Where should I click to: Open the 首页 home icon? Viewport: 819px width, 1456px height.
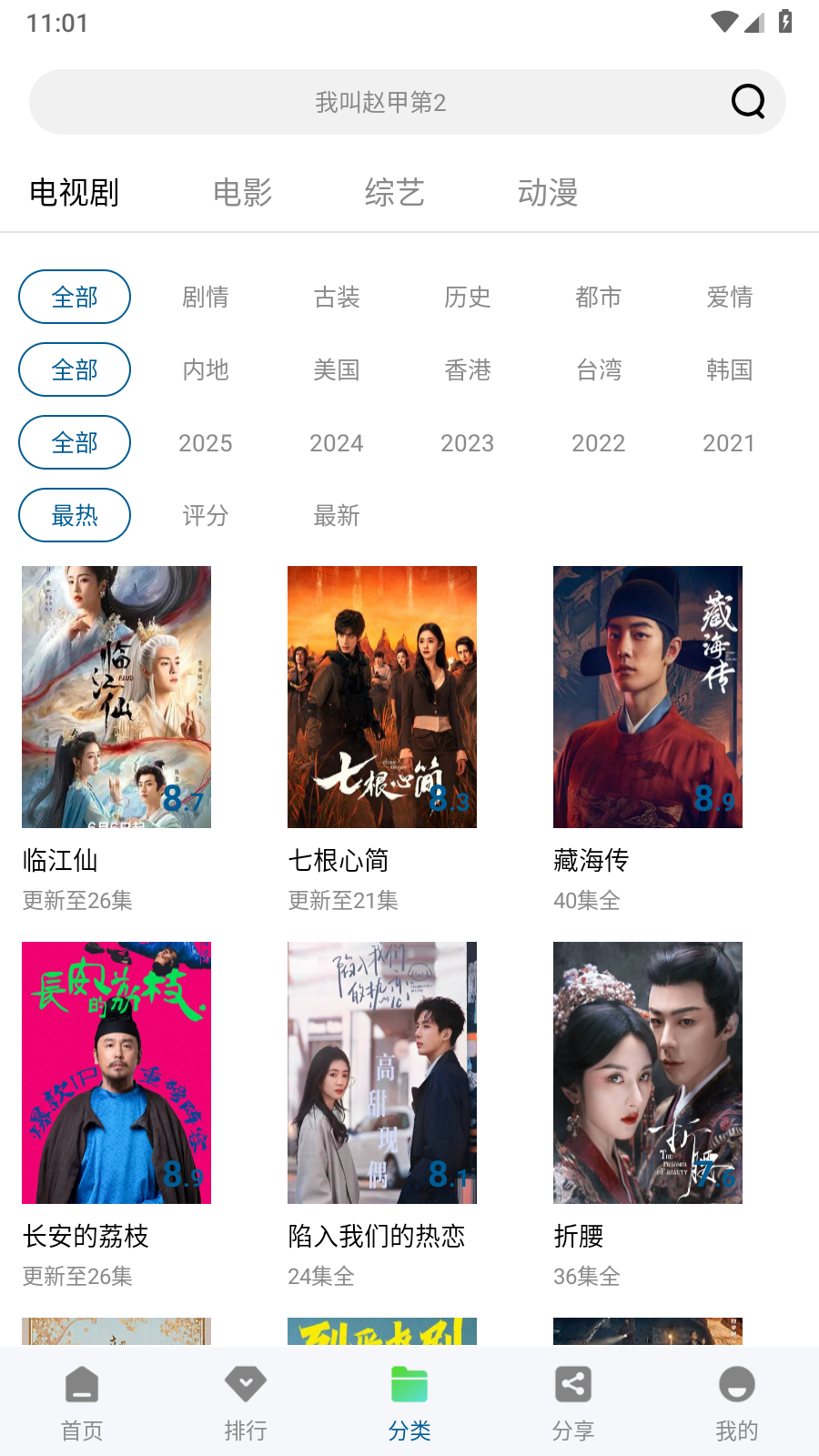click(82, 1401)
